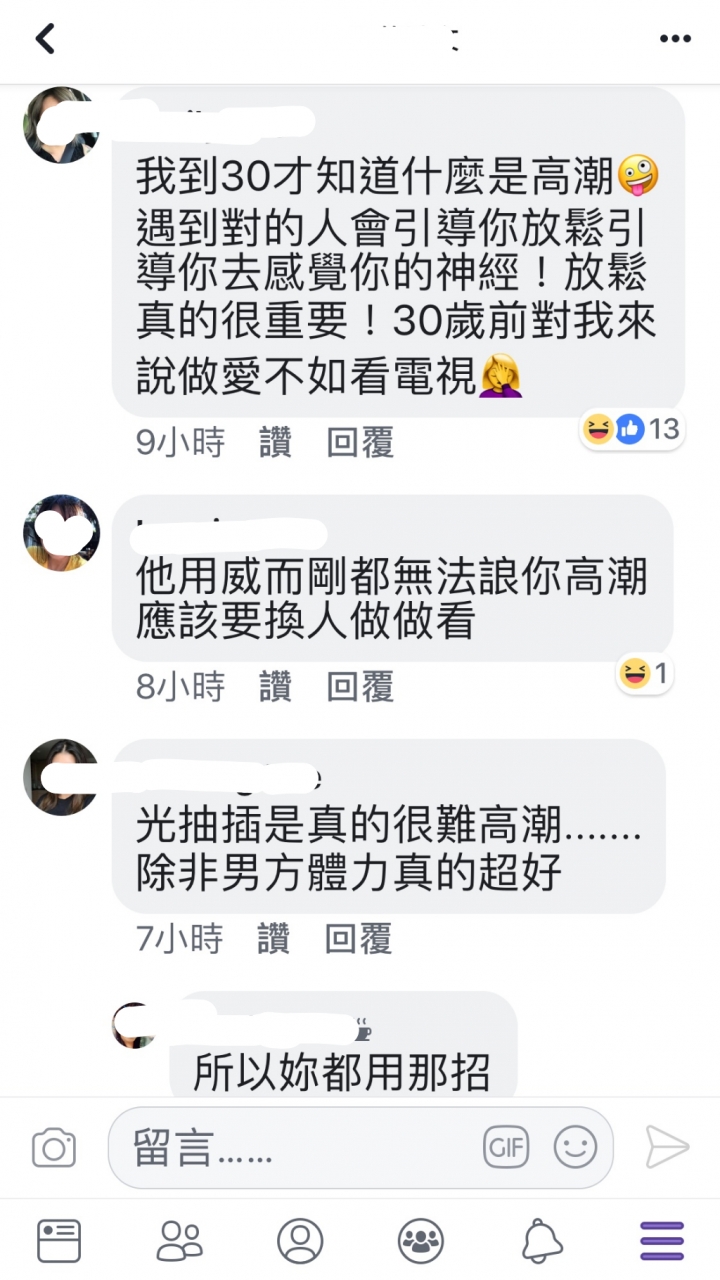Go back using the top-left arrow
This screenshot has width=720, height=1280.
pyautogui.click(x=45, y=39)
